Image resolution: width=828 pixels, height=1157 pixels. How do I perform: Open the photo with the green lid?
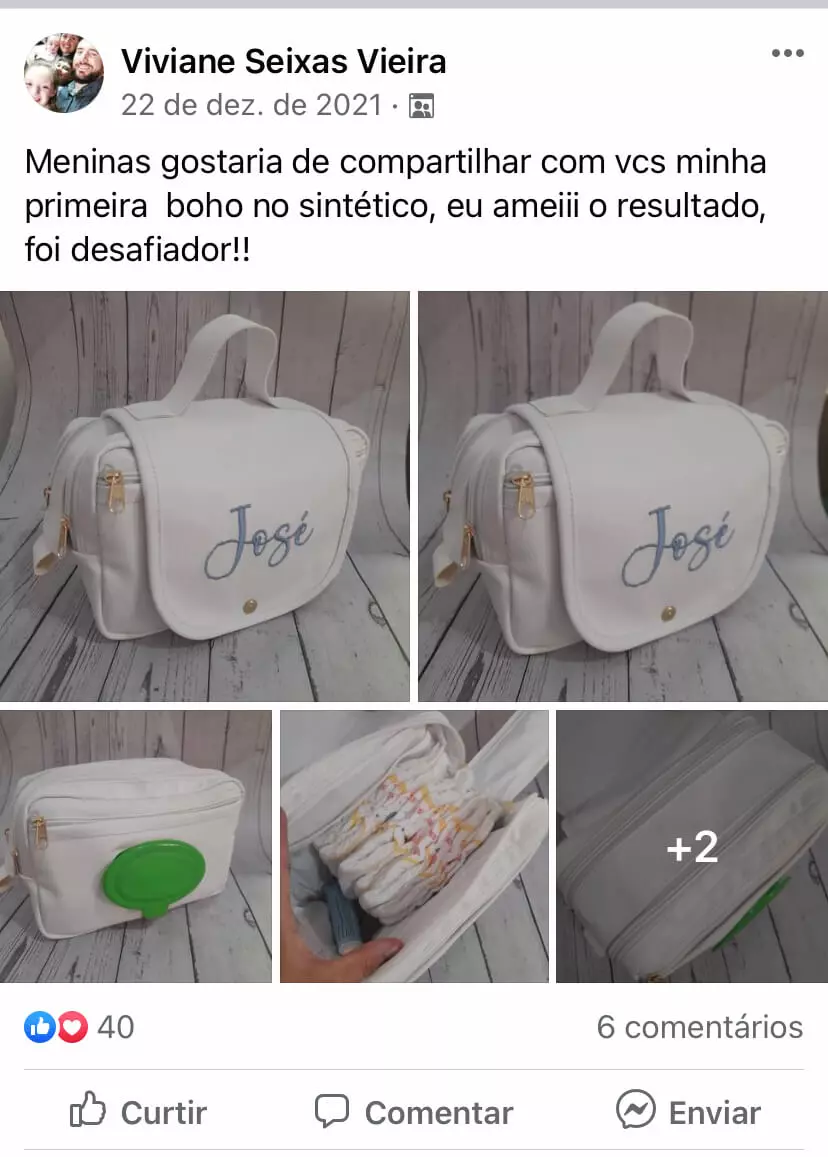click(136, 846)
